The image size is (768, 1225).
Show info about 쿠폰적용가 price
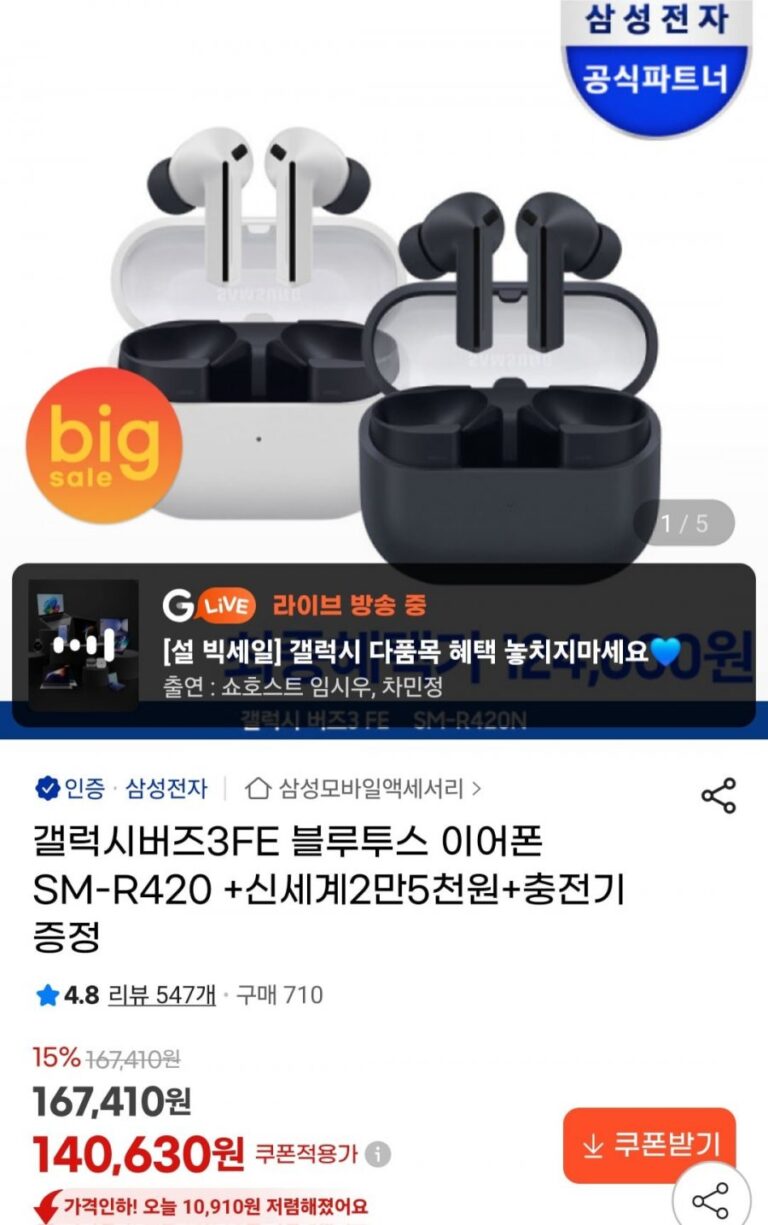(377, 1155)
